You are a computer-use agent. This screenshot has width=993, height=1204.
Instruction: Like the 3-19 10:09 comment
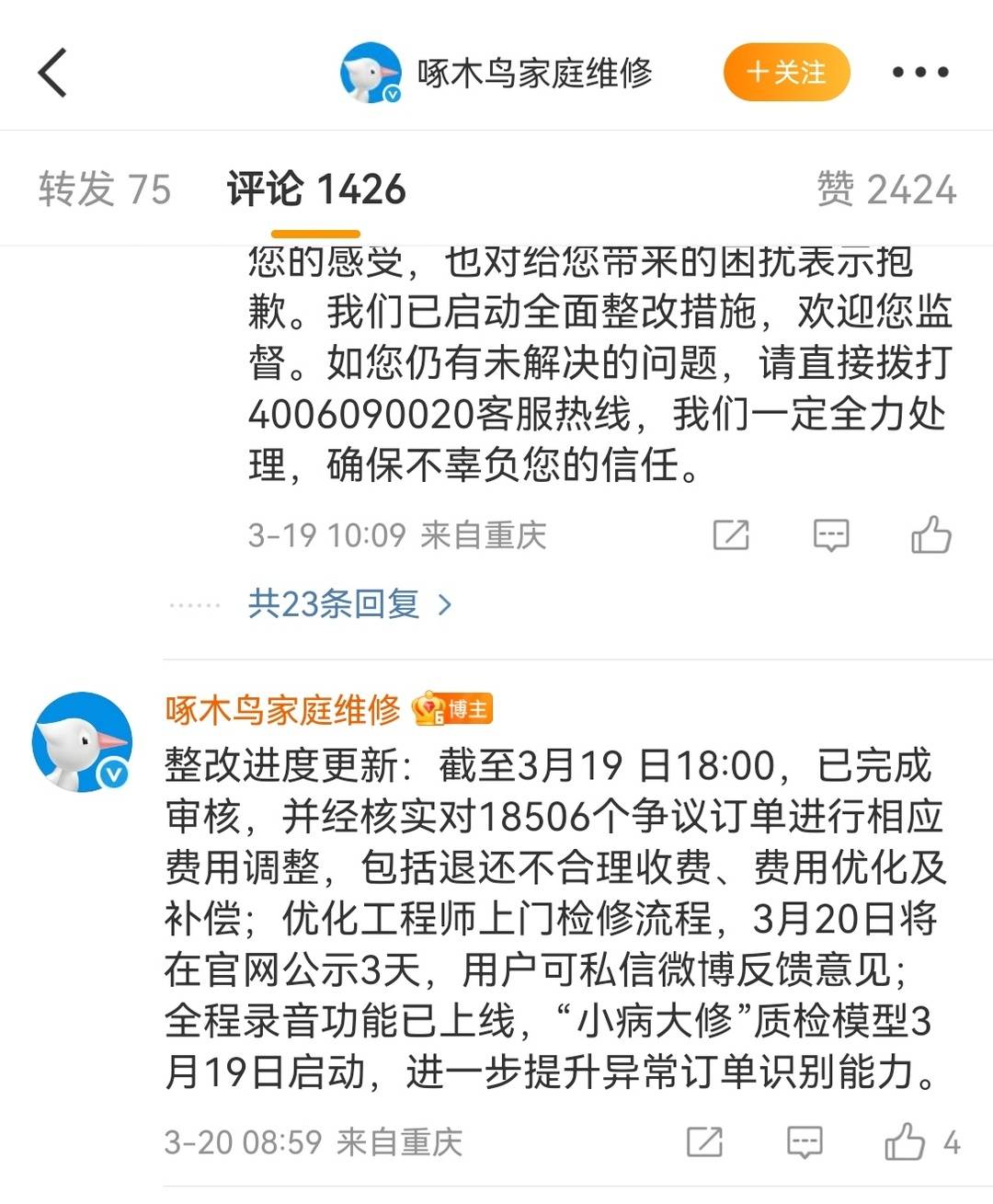[930, 534]
